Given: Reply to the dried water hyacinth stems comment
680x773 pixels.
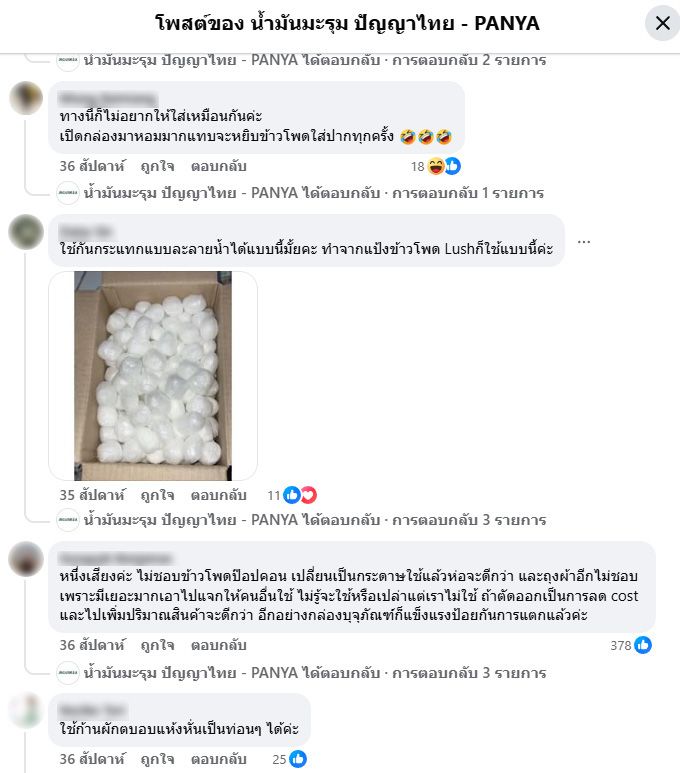Looking at the screenshot, I should click(218, 759).
